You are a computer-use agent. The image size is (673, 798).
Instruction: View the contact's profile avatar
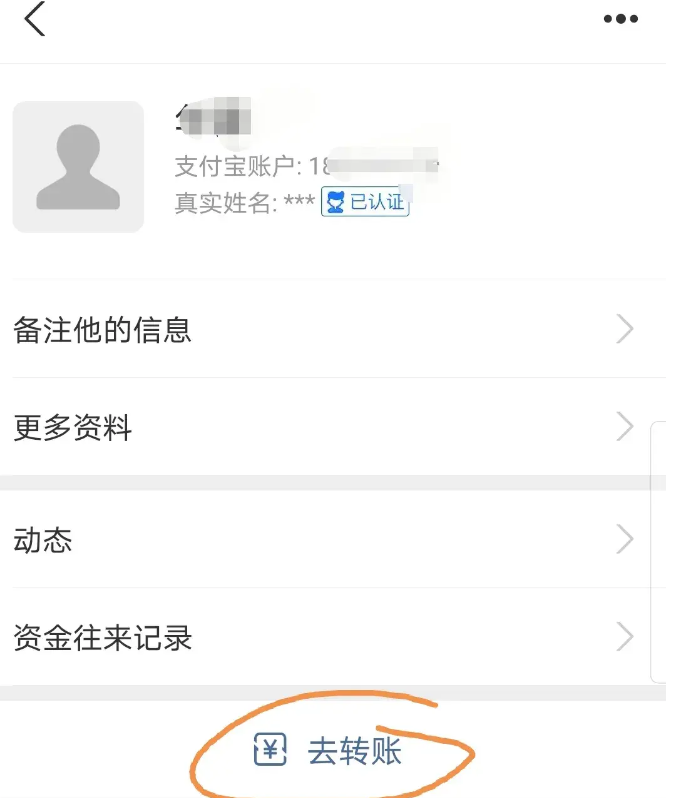pyautogui.click(x=78, y=167)
